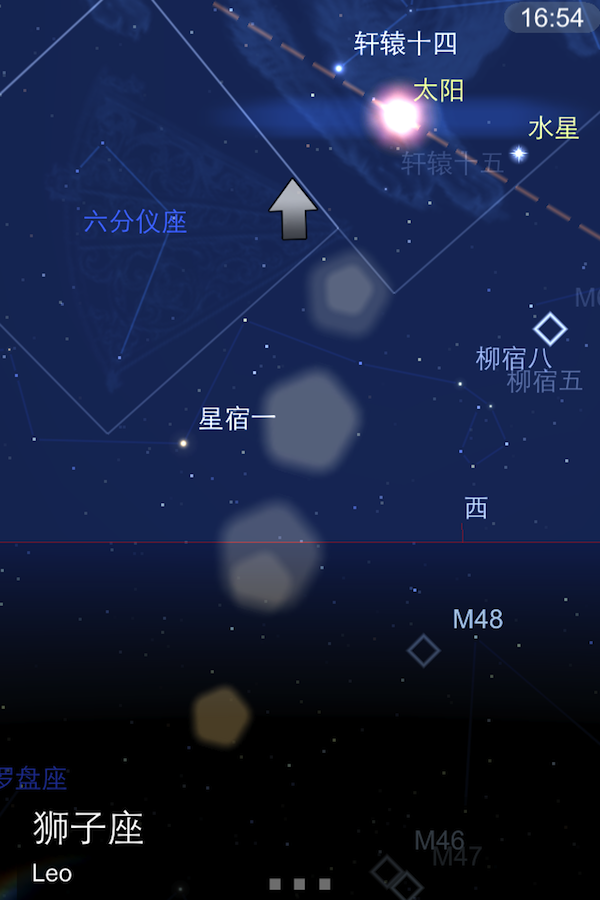Select the Sun (太阳) in the sky
This screenshot has width=600, height=900.
[400, 115]
